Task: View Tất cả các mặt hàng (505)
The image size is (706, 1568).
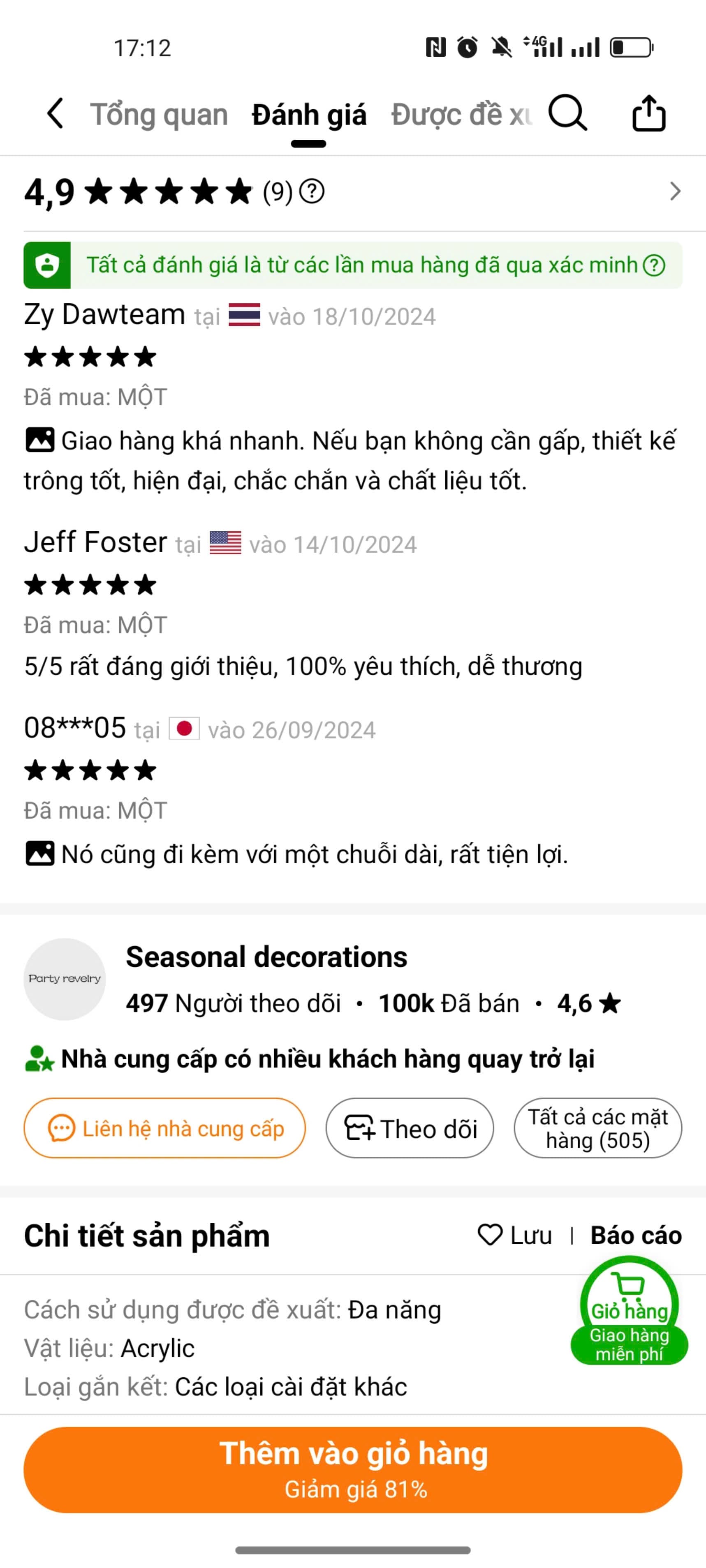Action: [x=597, y=1128]
